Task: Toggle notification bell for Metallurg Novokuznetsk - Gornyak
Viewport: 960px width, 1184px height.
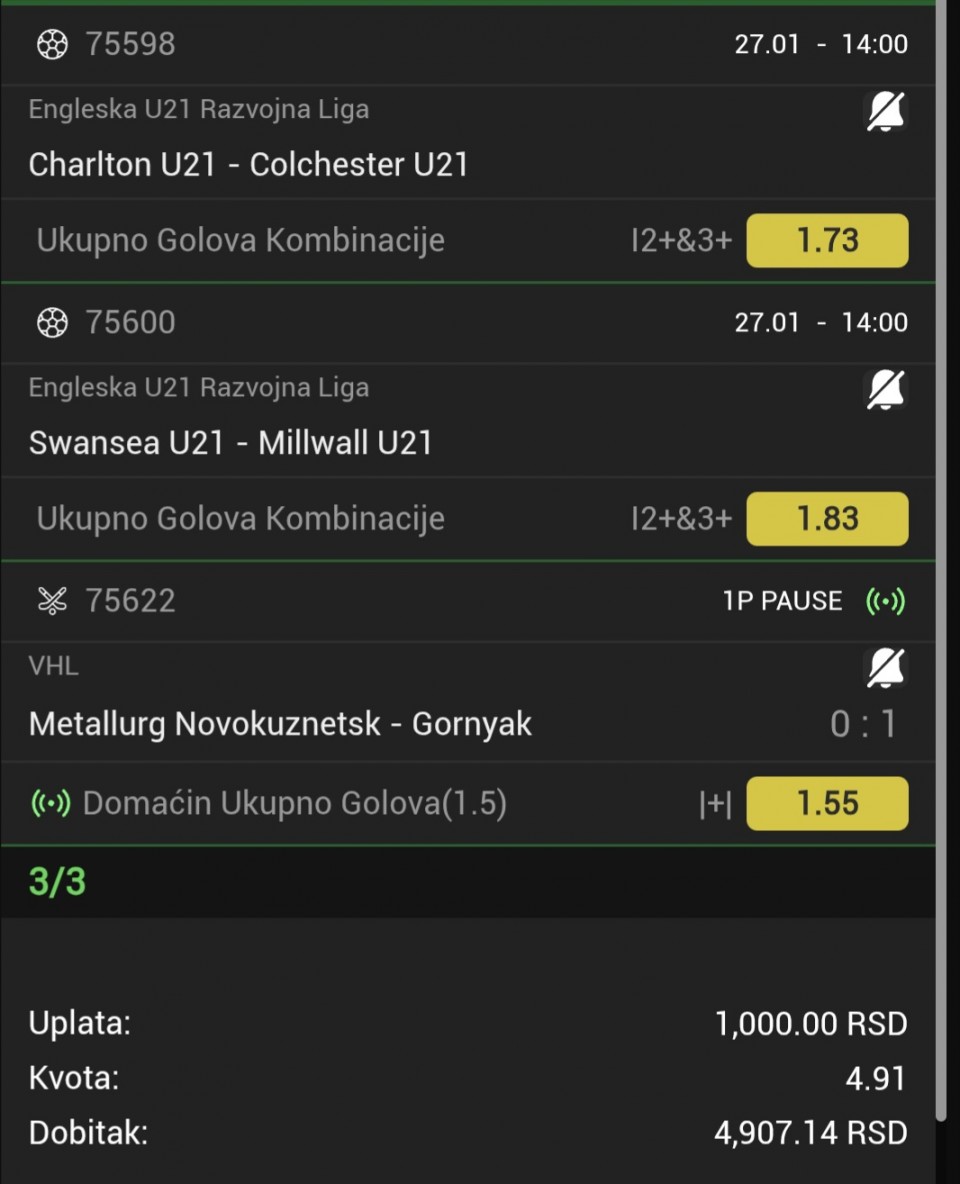Action: click(885, 668)
